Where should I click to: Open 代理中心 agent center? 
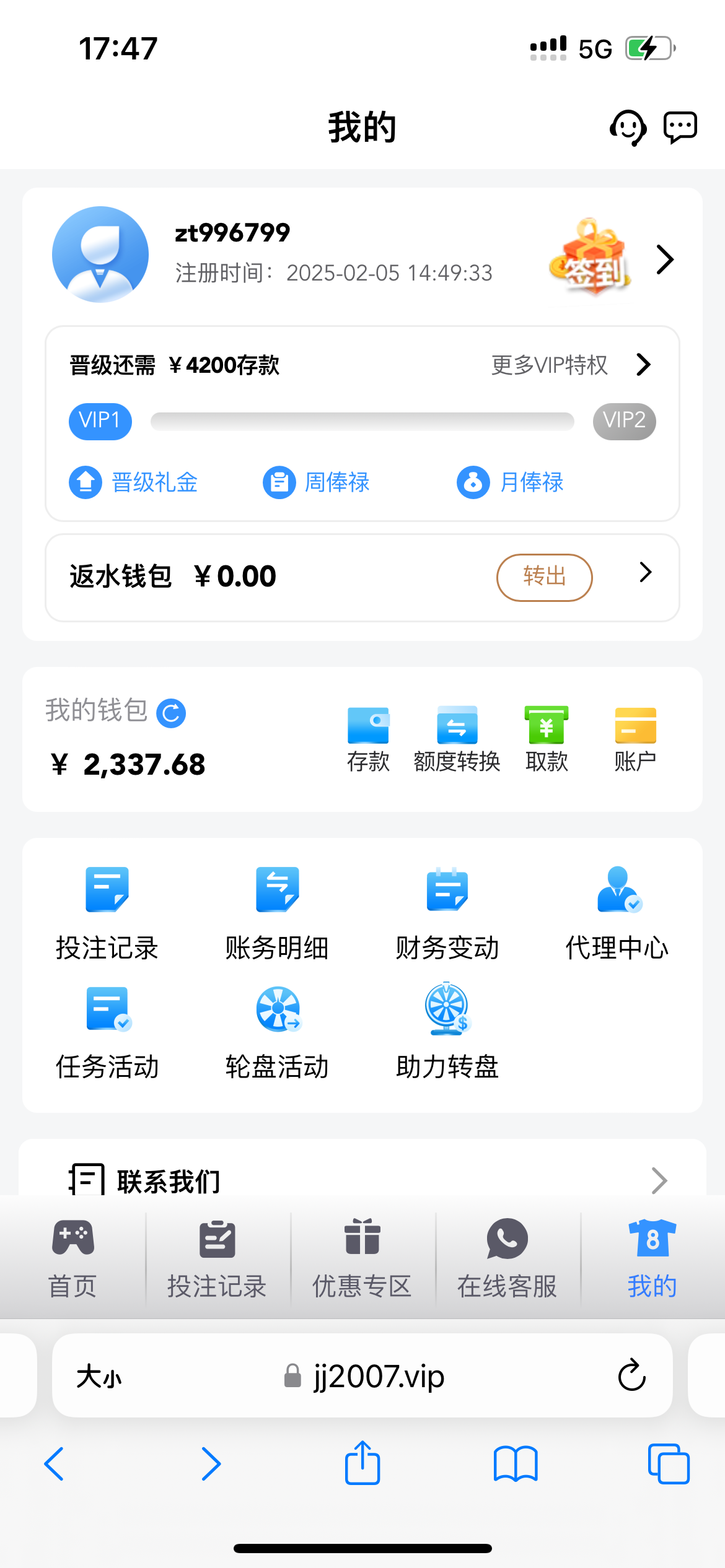coord(617,913)
